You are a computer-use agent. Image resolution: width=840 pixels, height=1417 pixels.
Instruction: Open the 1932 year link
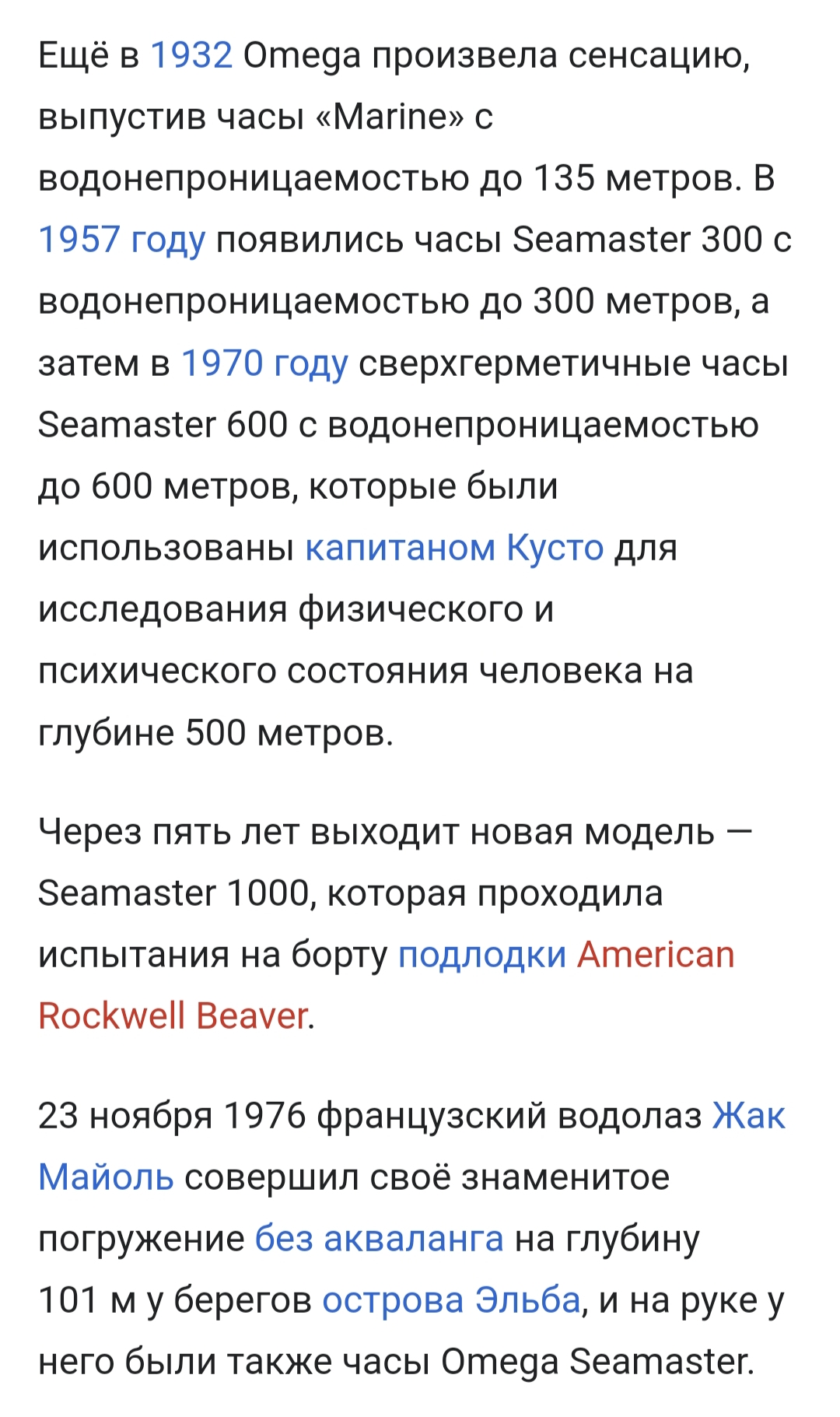click(191, 56)
